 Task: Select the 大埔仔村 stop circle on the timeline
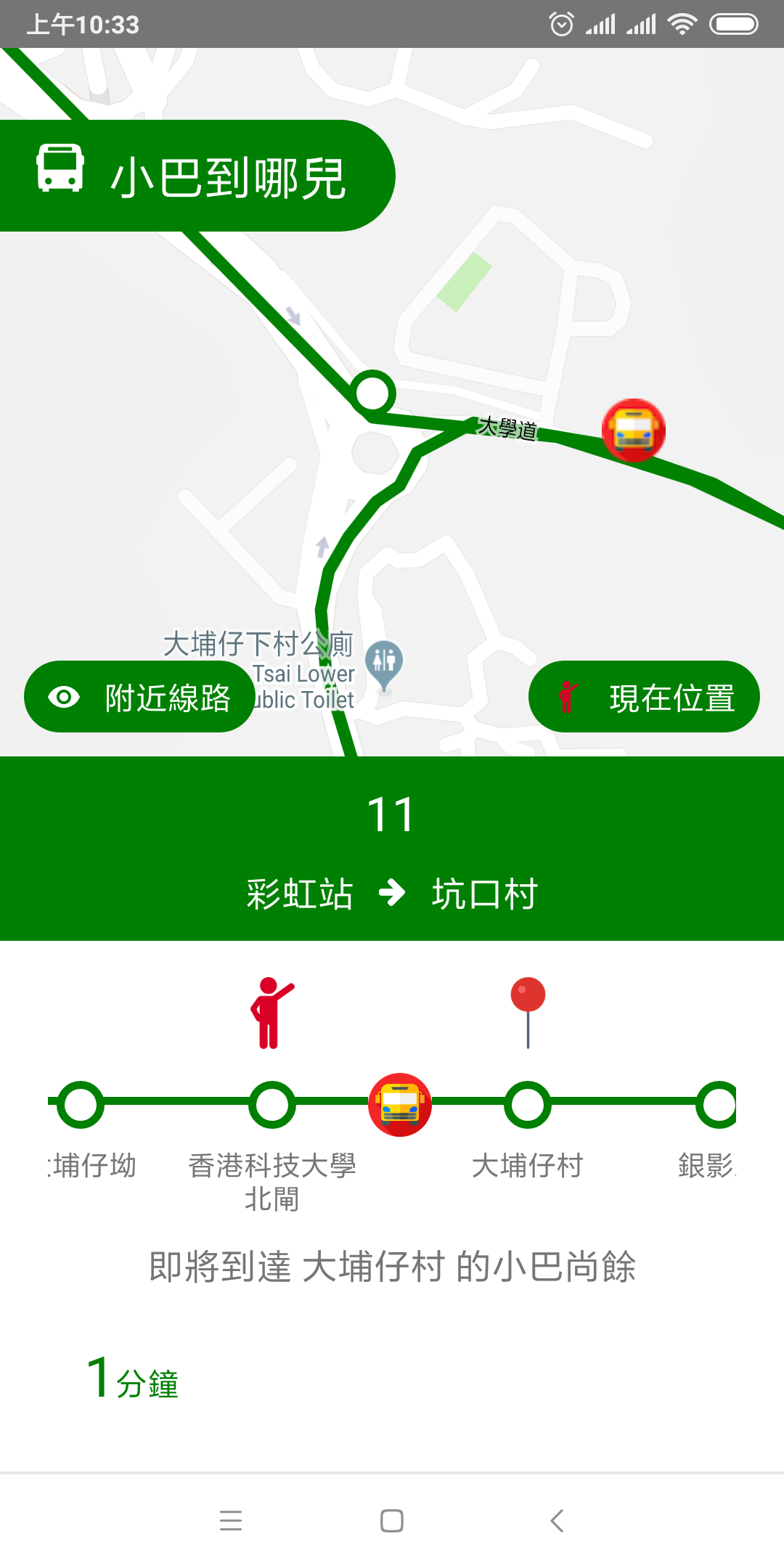pos(527,1103)
